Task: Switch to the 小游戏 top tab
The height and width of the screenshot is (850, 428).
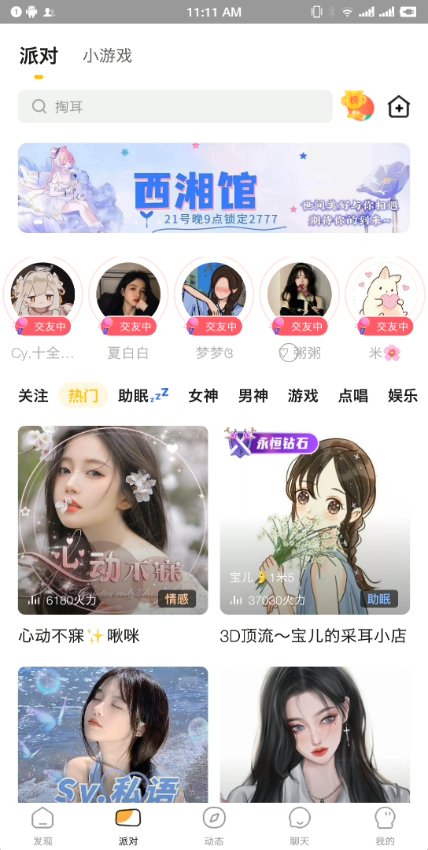Action: 107,56
